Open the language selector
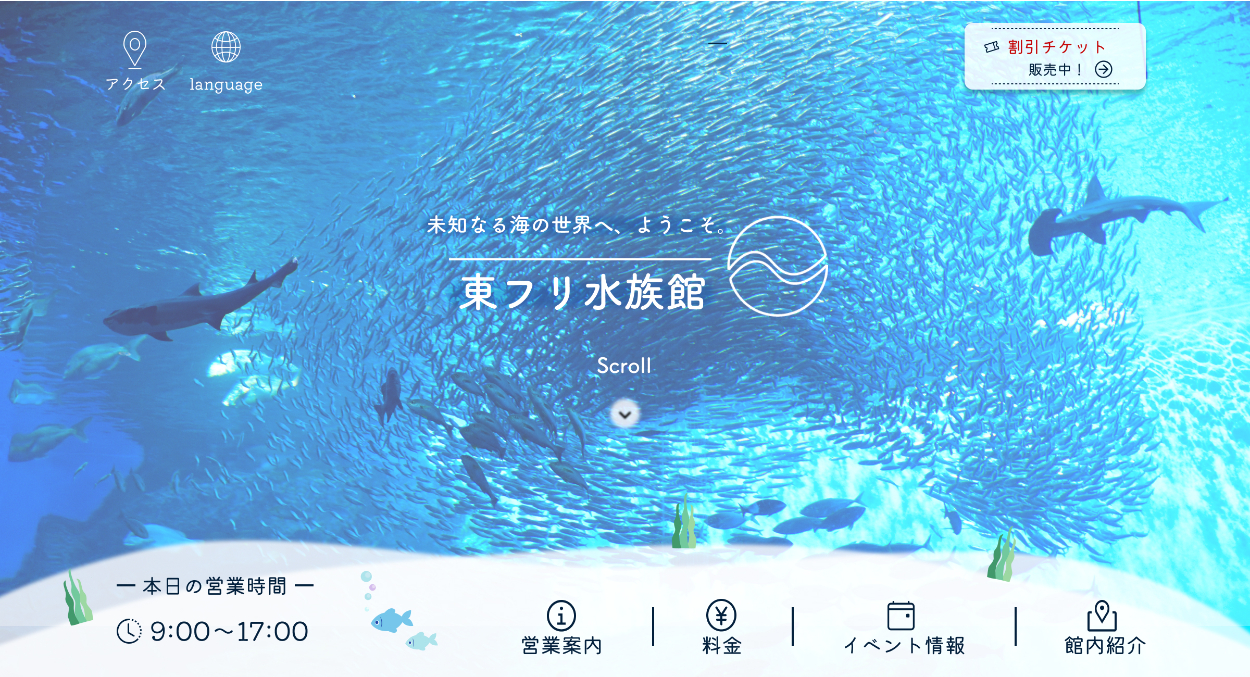The width and height of the screenshot is (1250, 677). click(x=226, y=63)
